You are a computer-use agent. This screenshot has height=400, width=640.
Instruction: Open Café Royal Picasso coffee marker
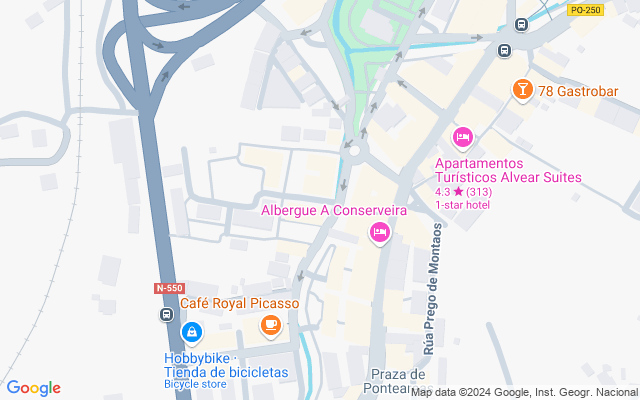click(271, 327)
